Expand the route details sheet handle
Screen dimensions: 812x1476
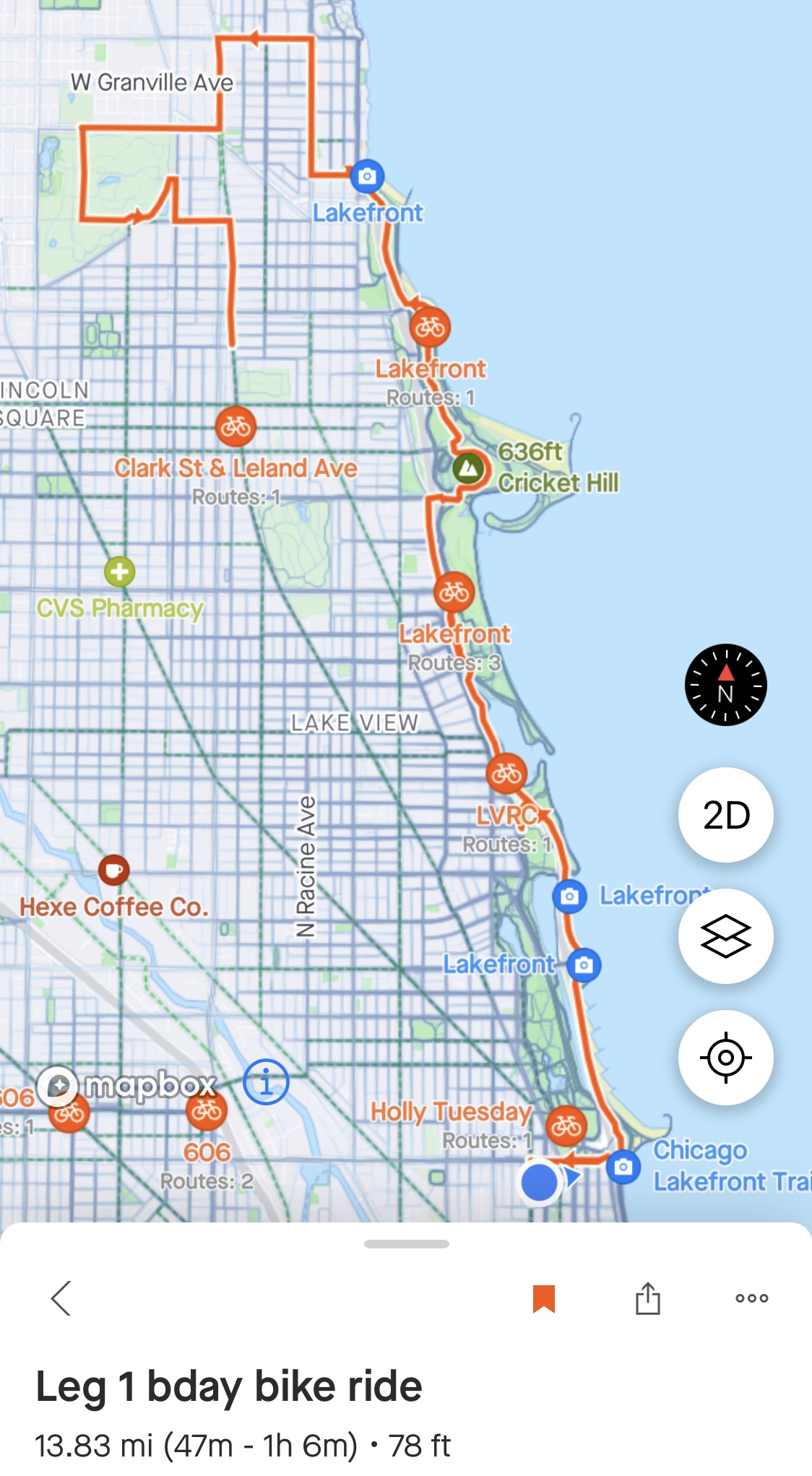[x=406, y=1244]
